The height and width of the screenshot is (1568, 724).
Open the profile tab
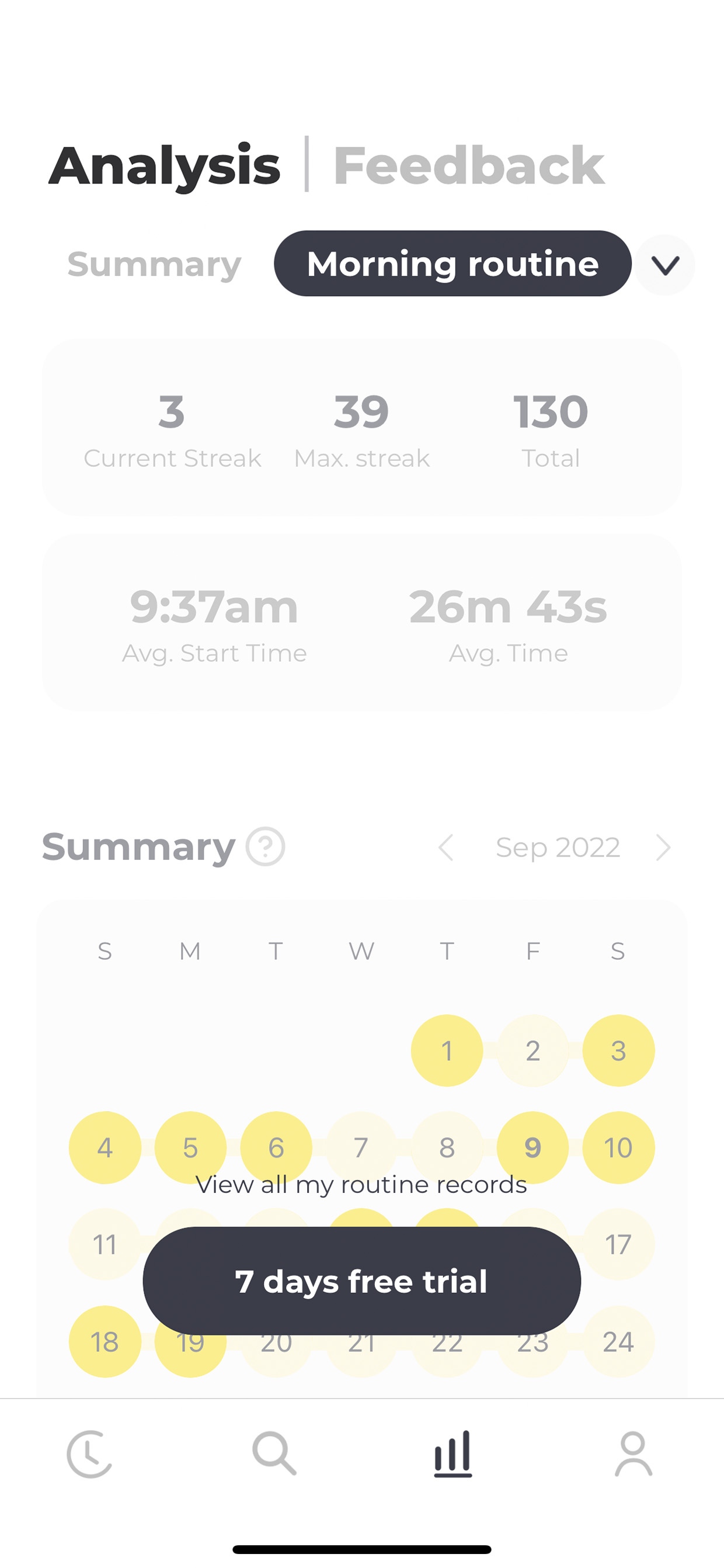(x=633, y=1453)
